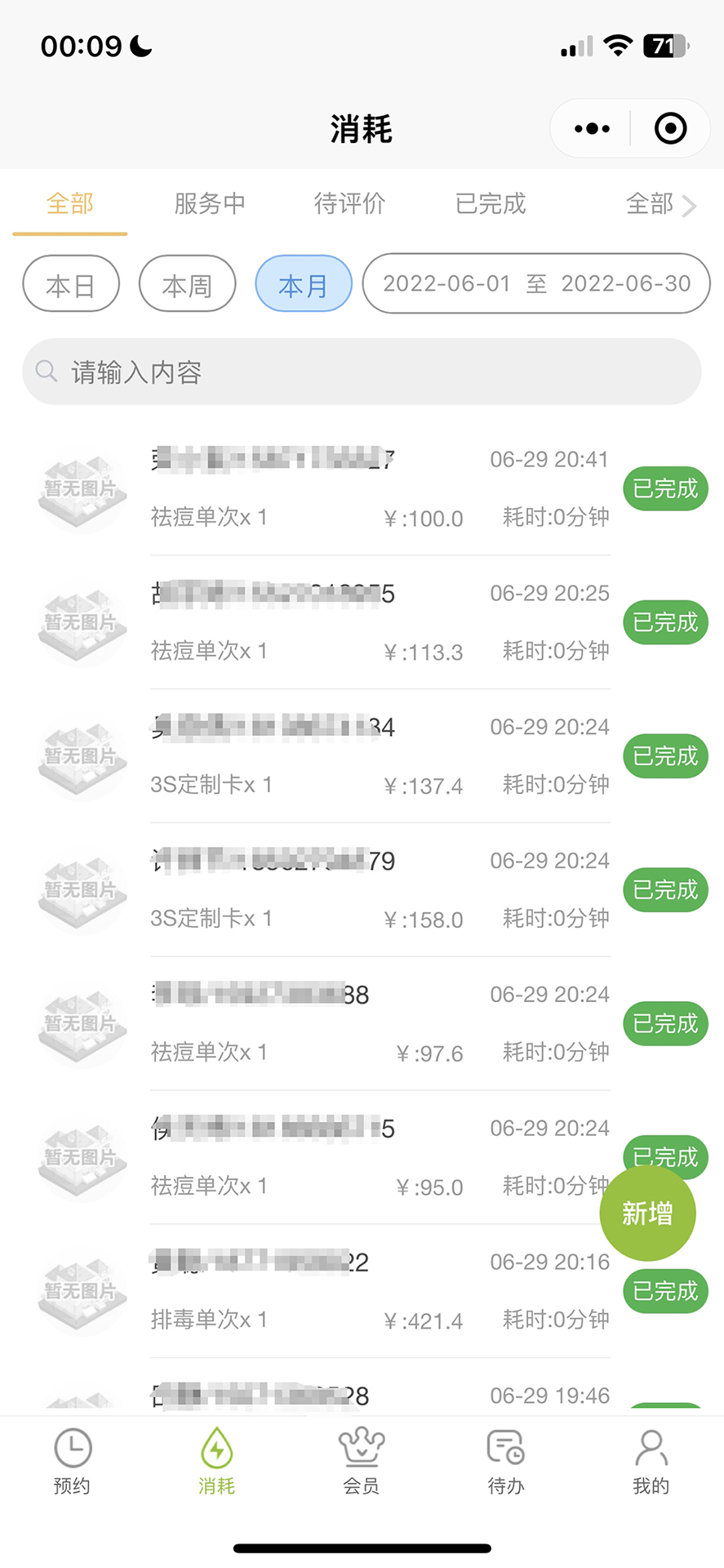Switch to the 待评价 tab

349,203
